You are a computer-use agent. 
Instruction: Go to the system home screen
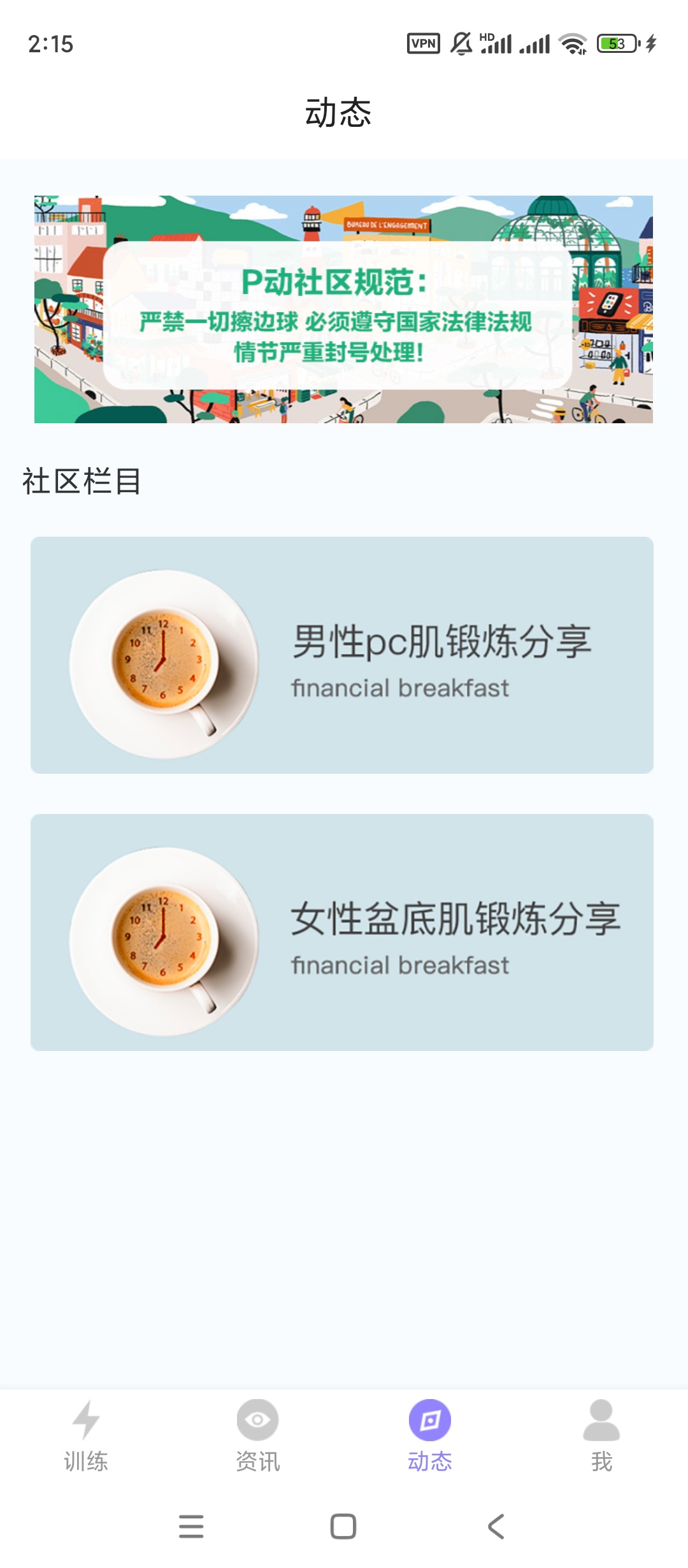tap(343, 1527)
